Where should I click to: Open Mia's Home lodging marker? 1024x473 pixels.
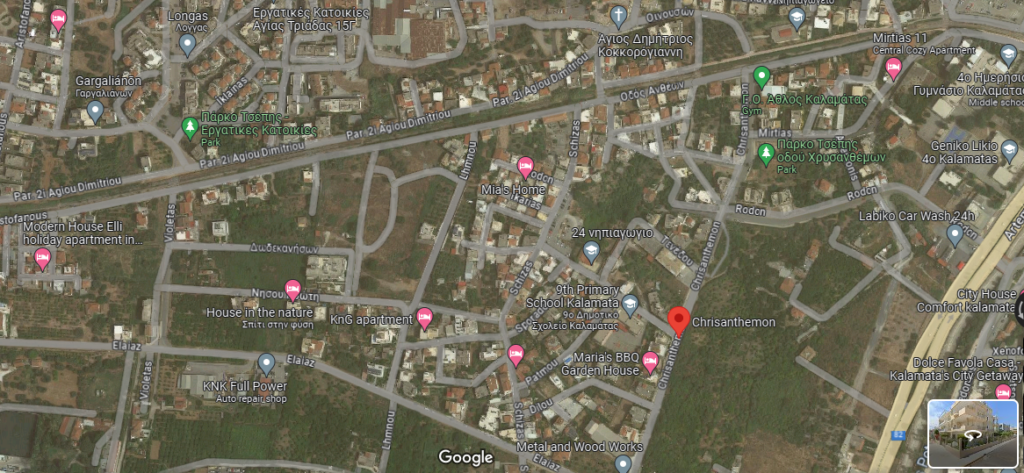(524, 167)
